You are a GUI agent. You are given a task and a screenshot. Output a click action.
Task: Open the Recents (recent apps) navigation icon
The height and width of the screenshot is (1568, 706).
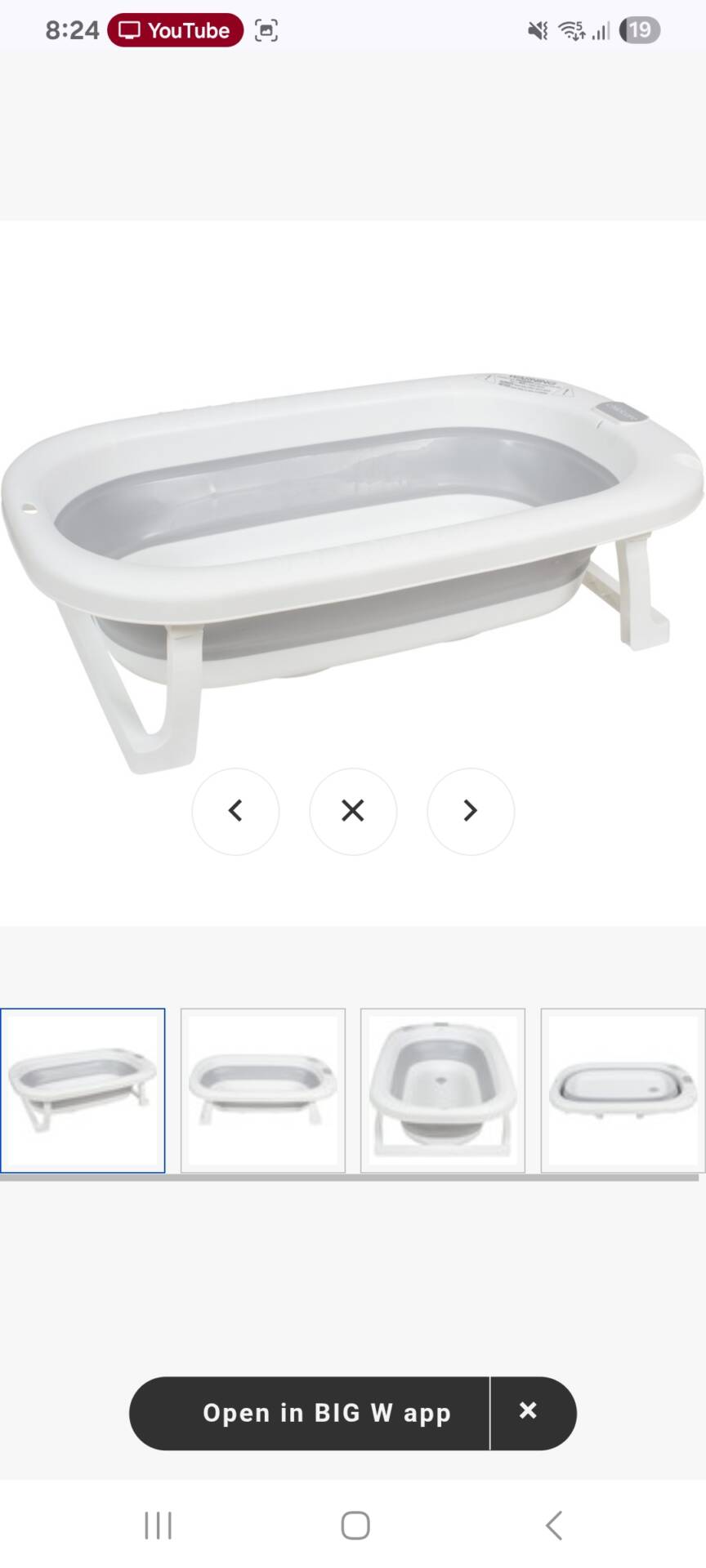[157, 1523]
